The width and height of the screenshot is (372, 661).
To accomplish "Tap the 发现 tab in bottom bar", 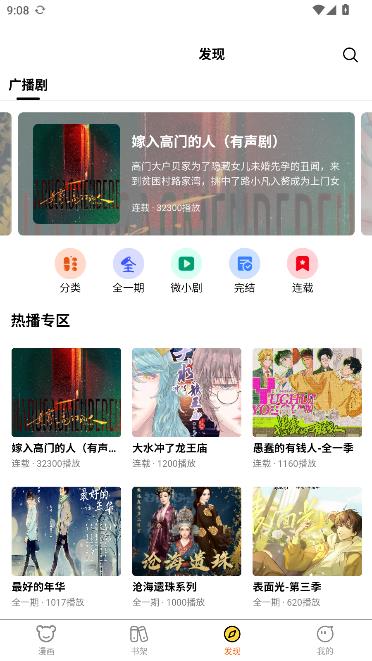I will pyautogui.click(x=232, y=640).
